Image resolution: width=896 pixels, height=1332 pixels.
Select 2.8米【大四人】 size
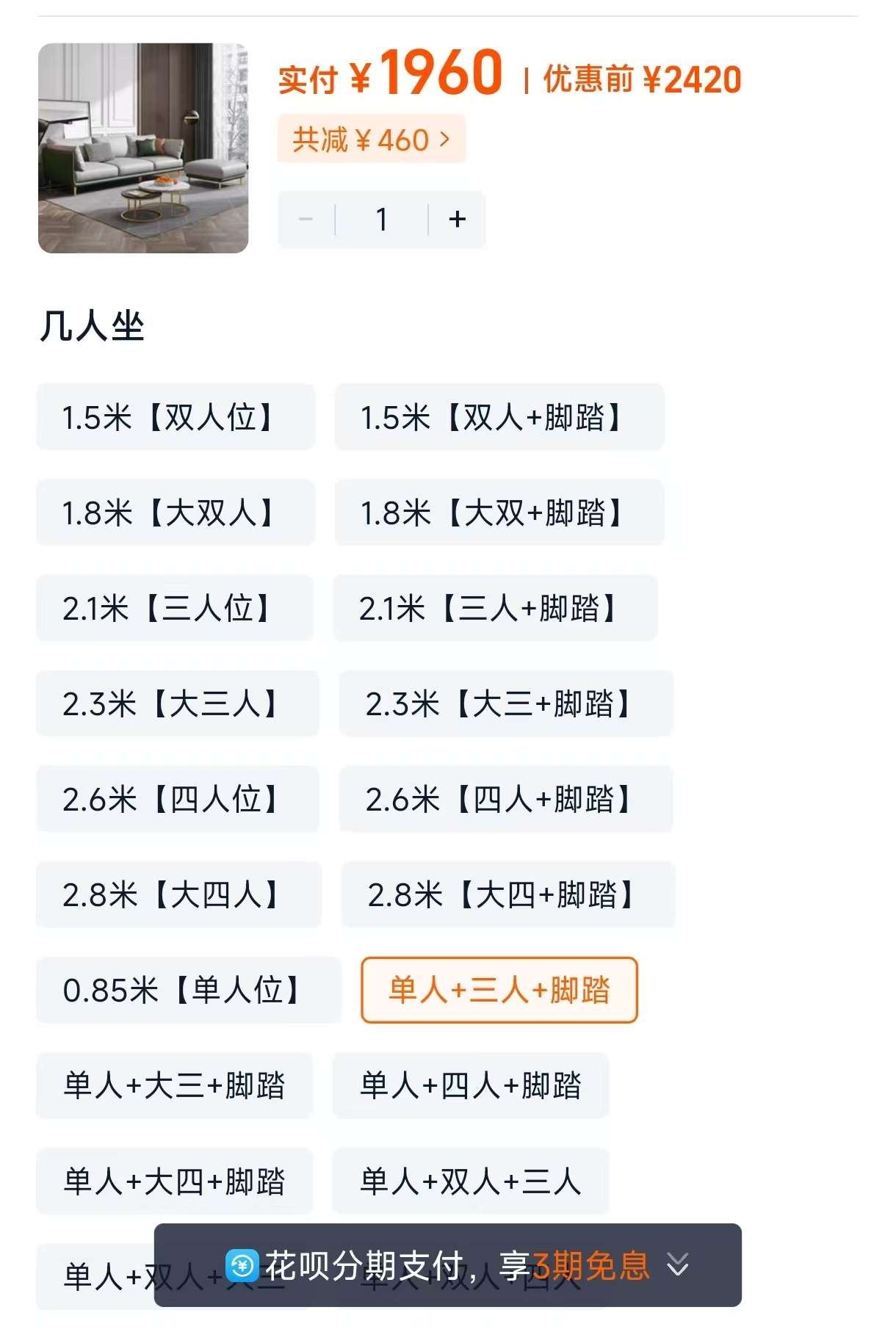178,894
